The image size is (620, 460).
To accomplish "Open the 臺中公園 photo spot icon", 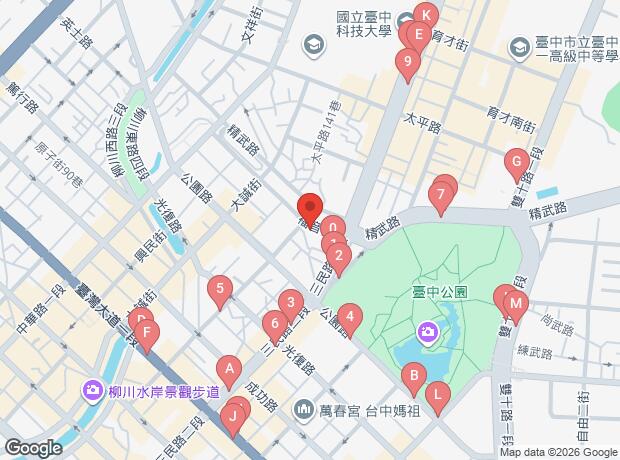I will point(428,331).
